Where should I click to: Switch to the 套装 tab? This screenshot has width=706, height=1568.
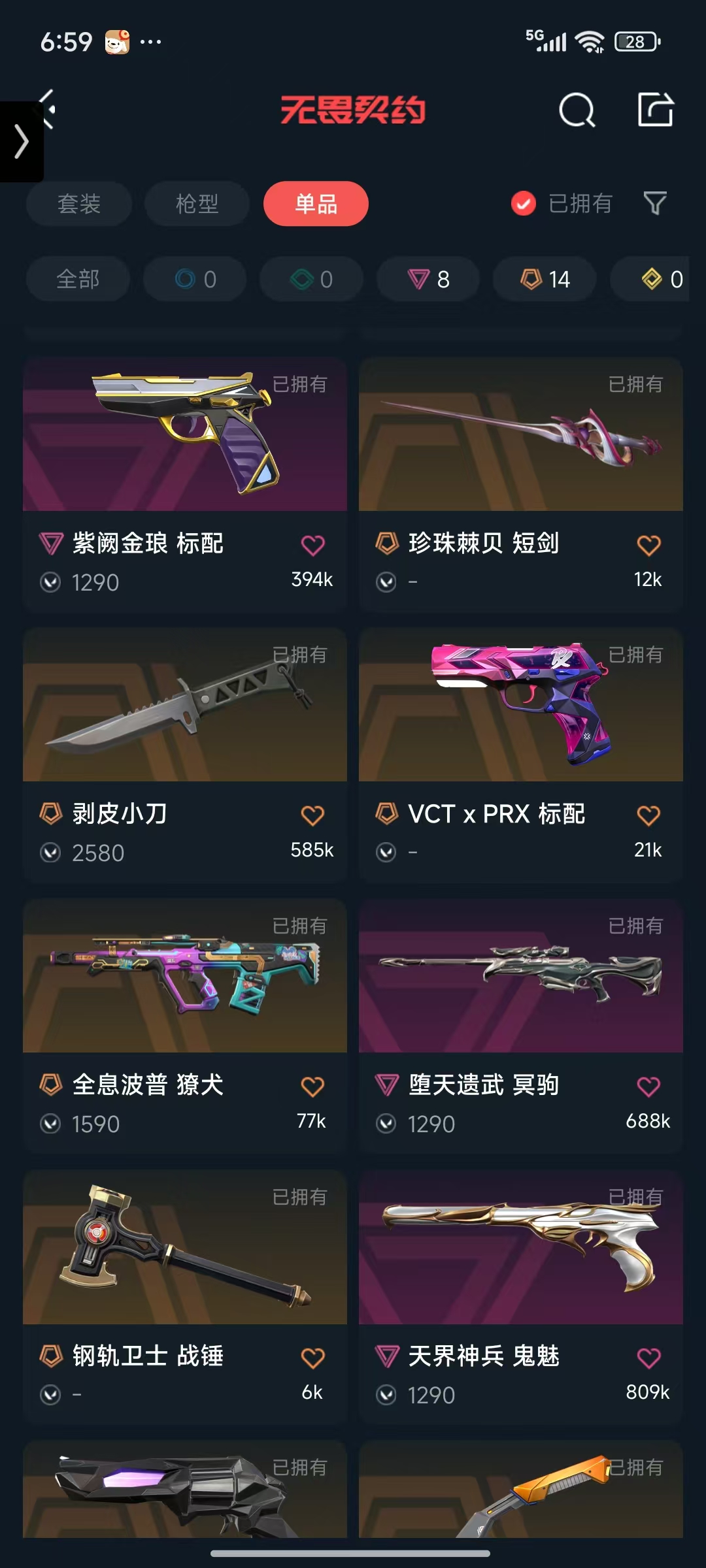[x=79, y=204]
